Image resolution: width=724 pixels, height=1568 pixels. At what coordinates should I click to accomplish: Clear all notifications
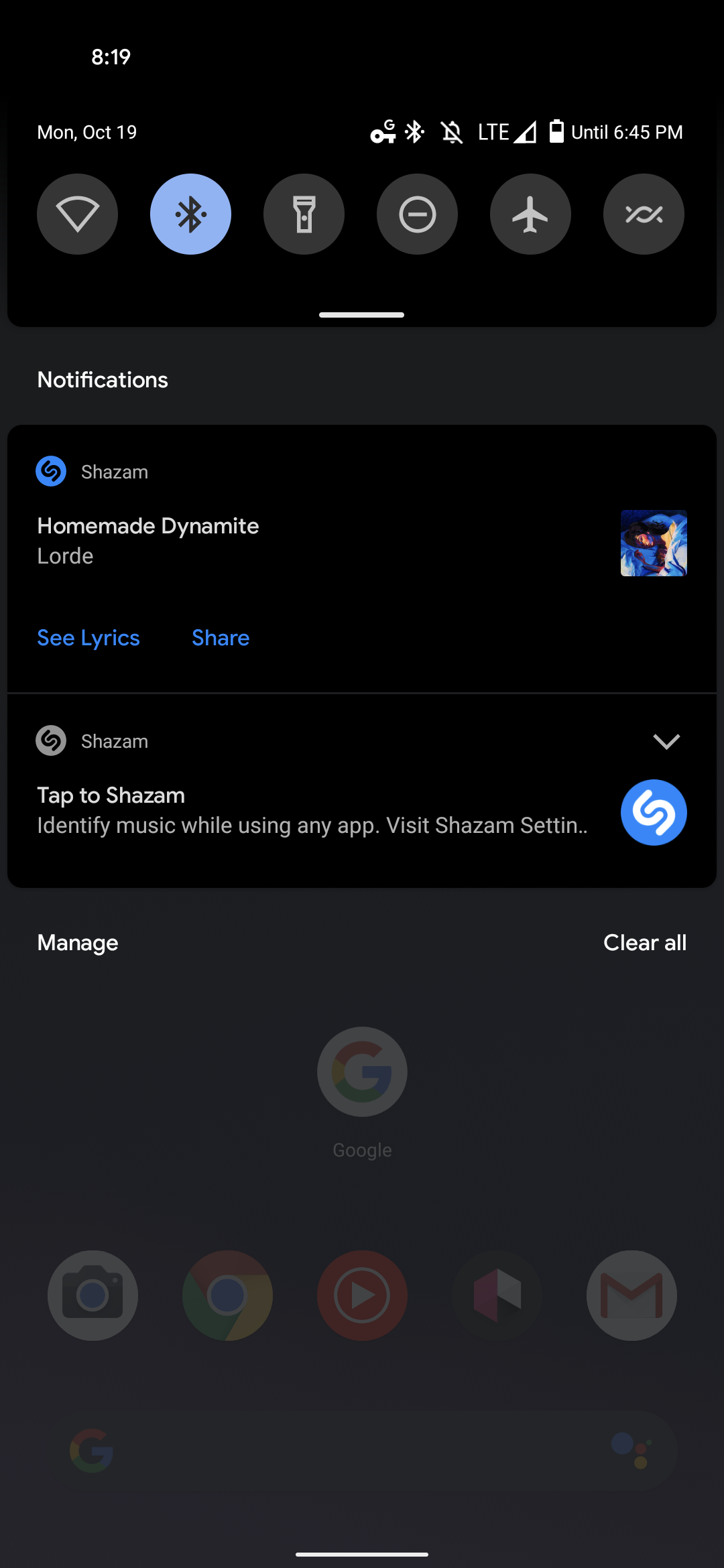pos(644,942)
